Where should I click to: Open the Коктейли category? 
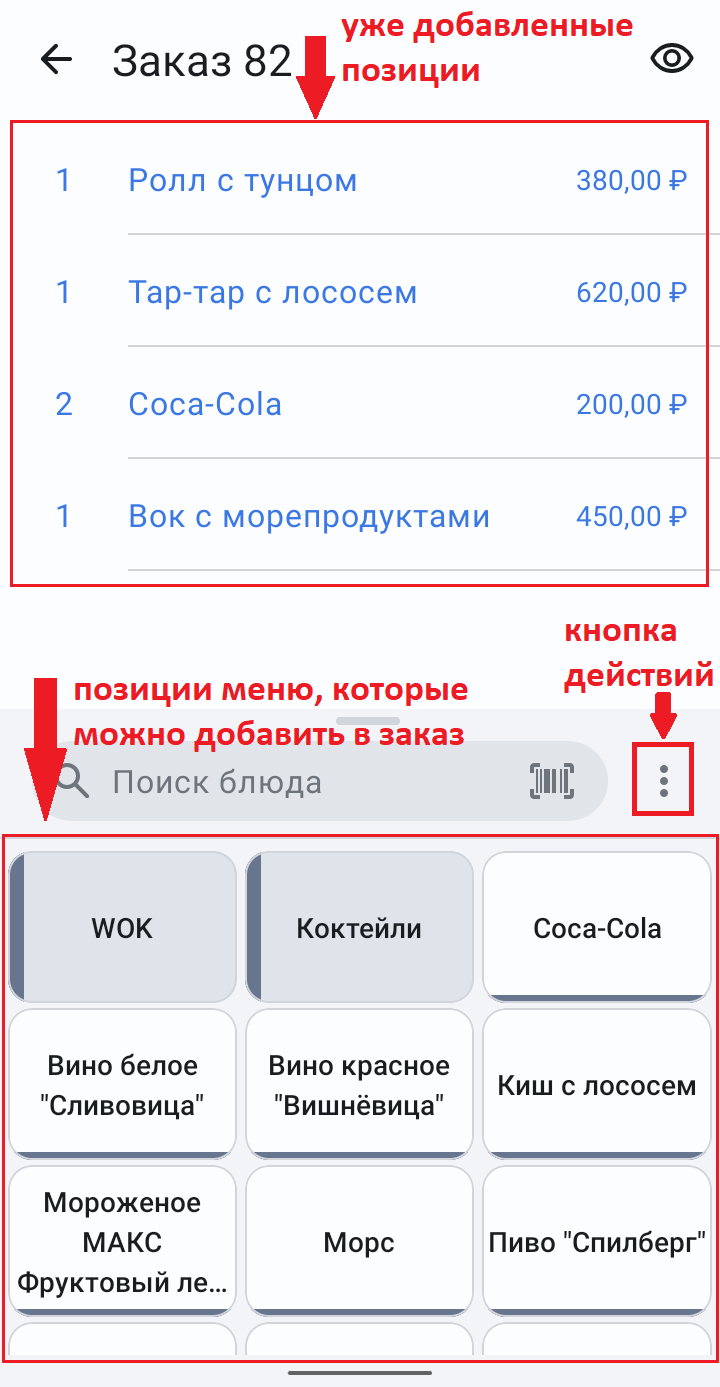coord(359,928)
